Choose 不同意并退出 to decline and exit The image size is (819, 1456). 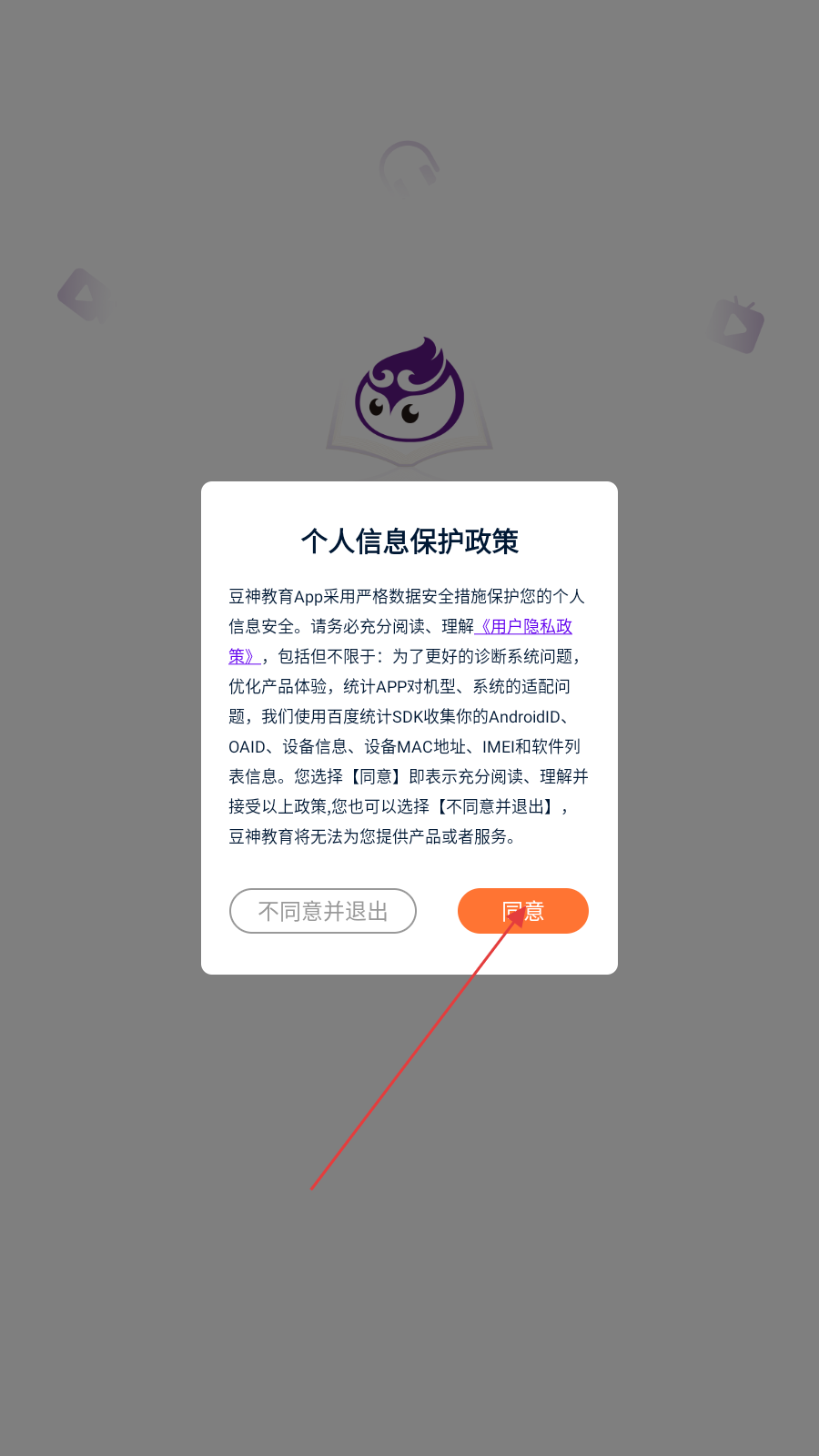323,911
